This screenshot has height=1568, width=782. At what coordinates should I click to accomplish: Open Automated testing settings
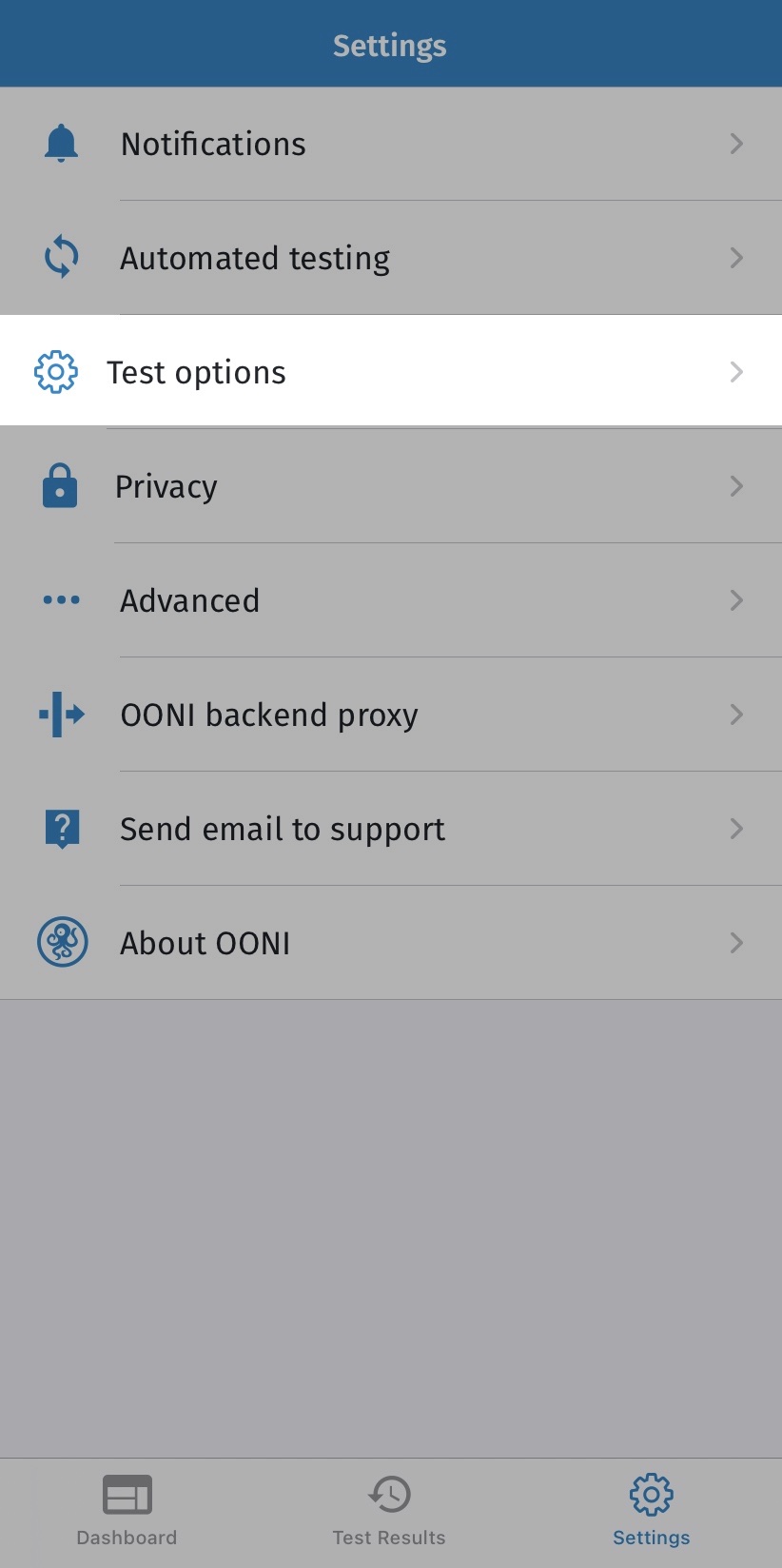(390, 258)
